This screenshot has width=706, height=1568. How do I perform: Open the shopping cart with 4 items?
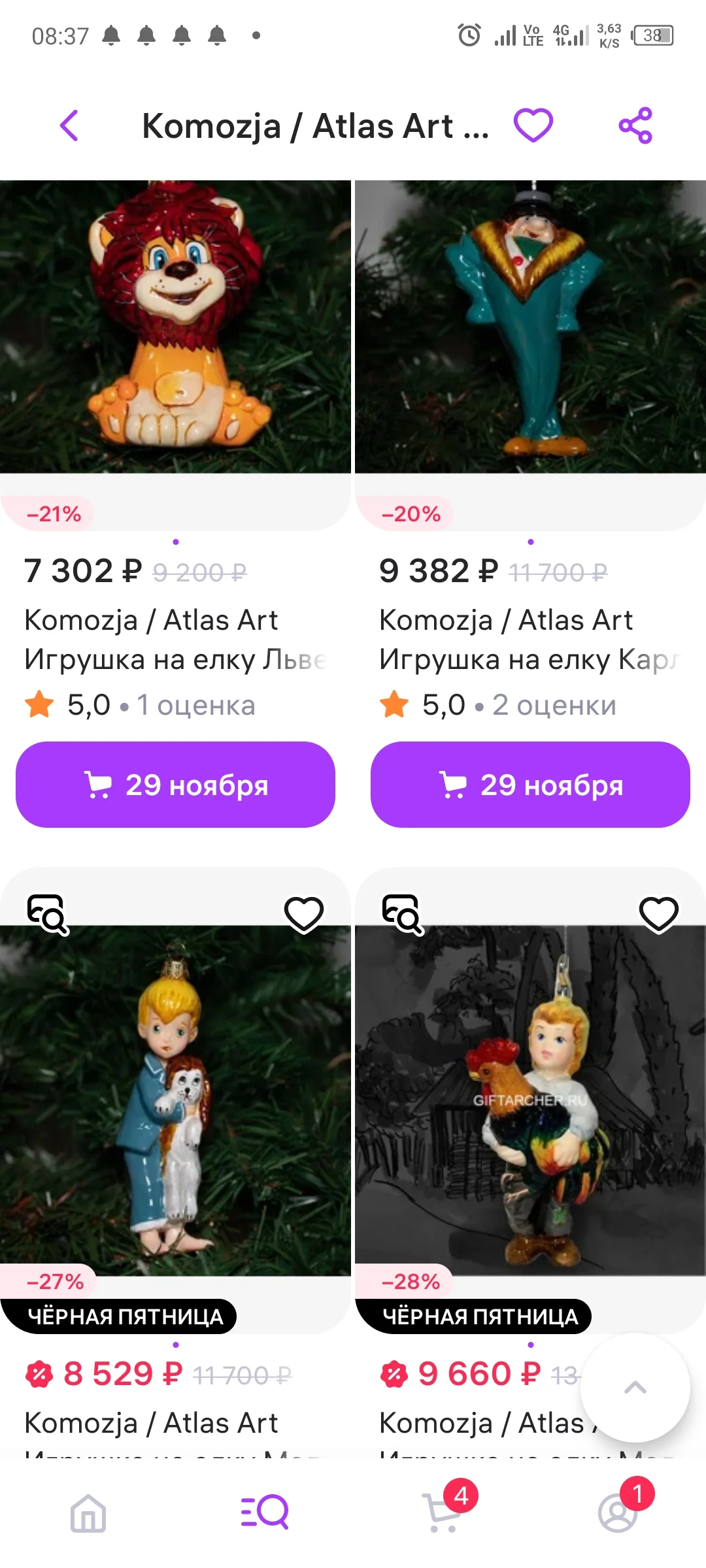(x=443, y=1512)
